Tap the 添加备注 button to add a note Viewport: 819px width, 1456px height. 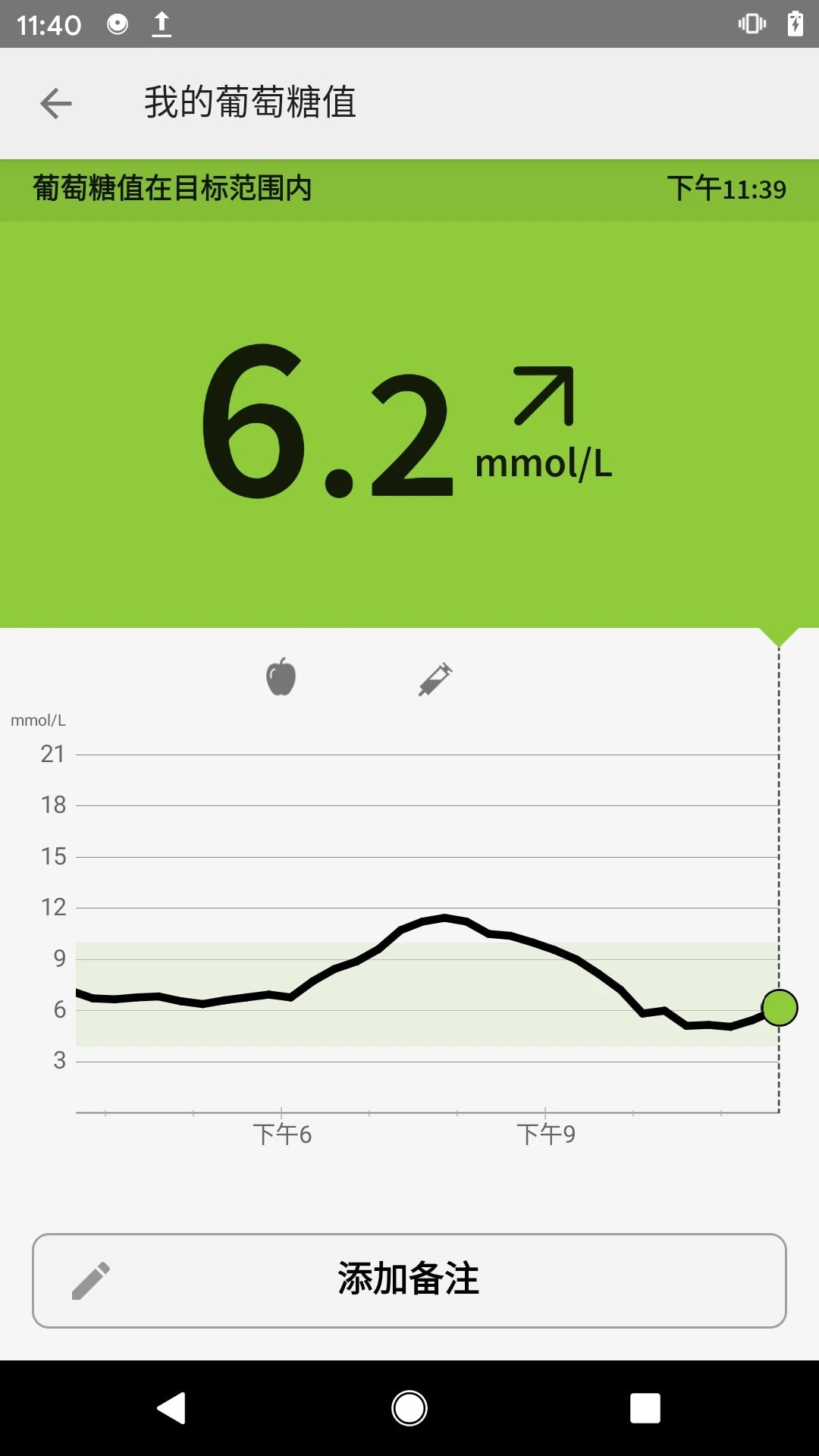tap(409, 1280)
